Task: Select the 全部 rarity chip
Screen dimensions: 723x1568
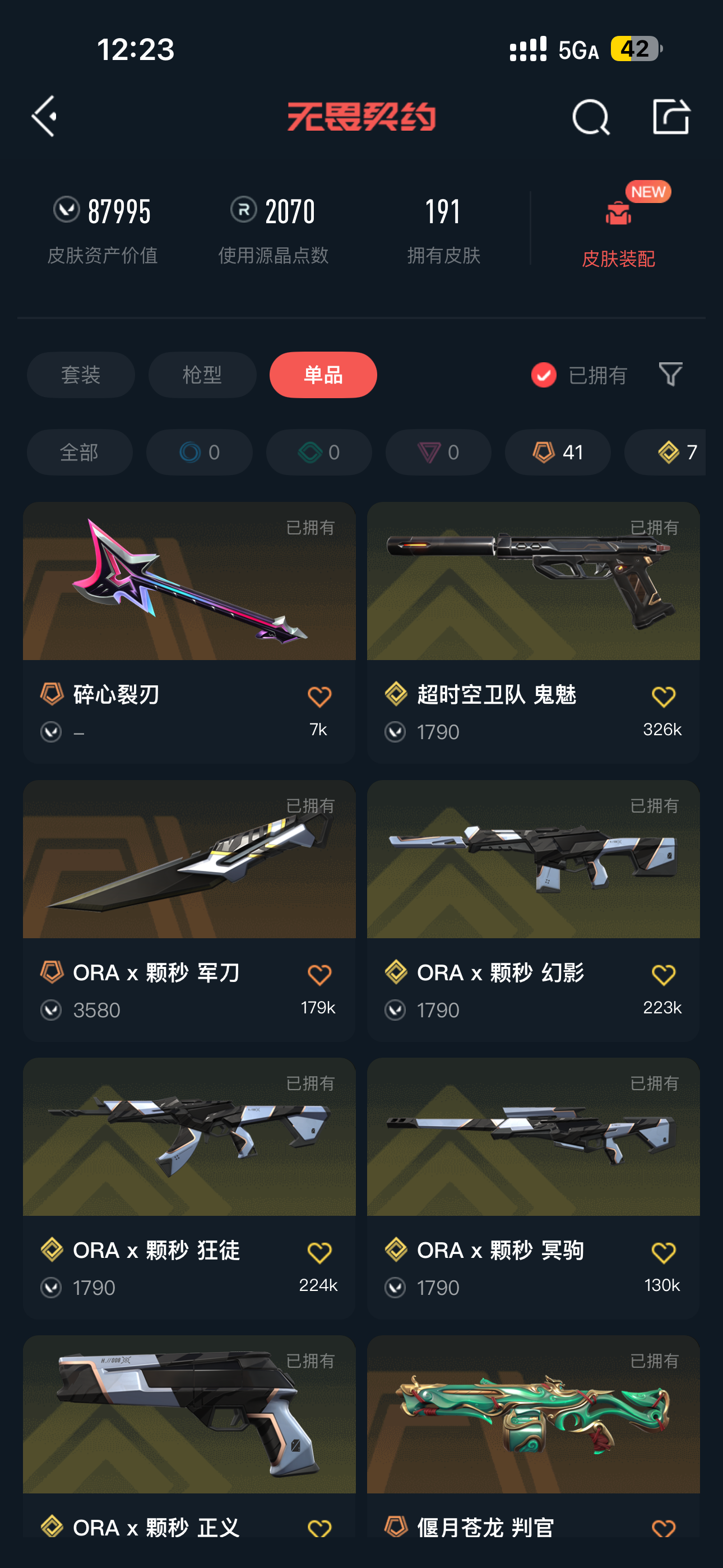Action: [79, 452]
